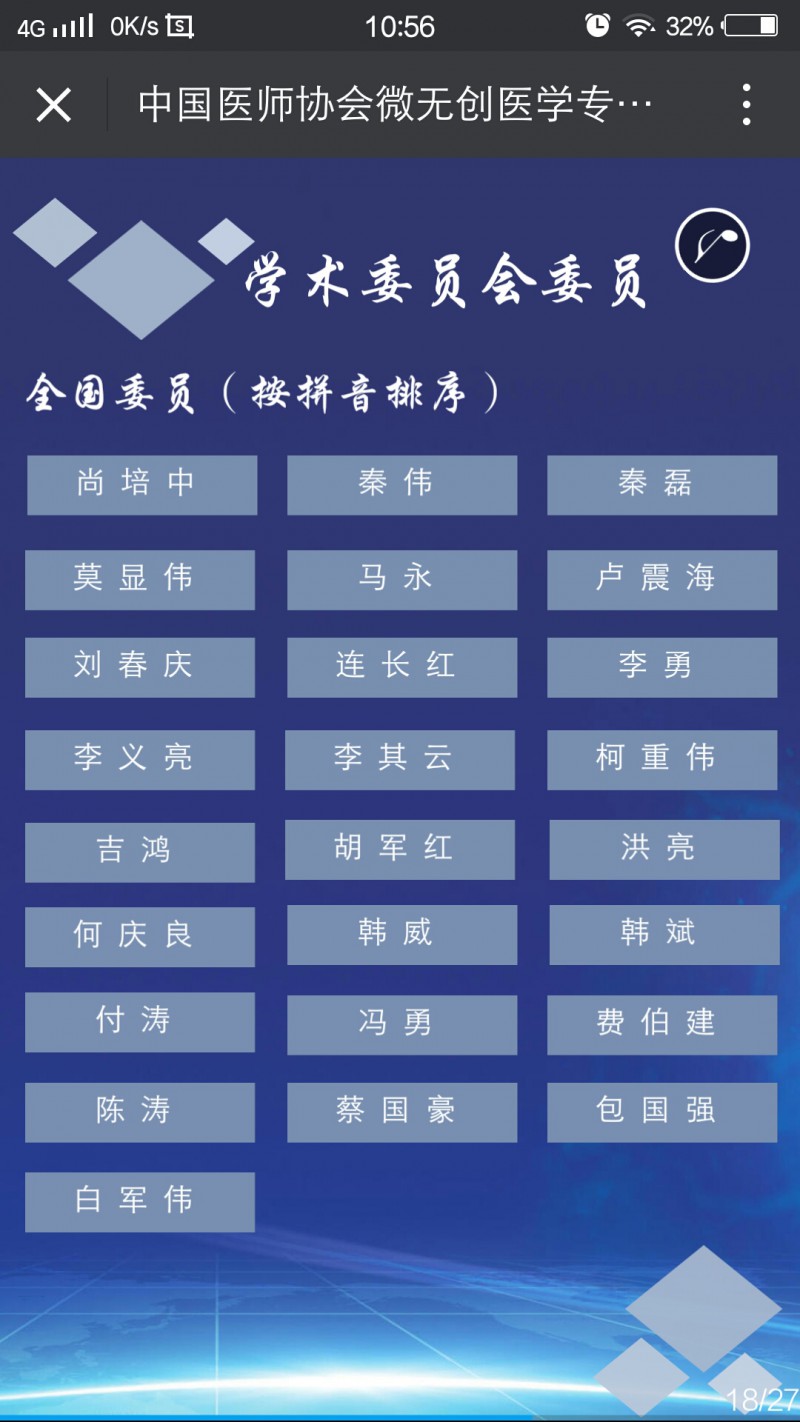
Task: Open the overflow menu
Action: [746, 104]
